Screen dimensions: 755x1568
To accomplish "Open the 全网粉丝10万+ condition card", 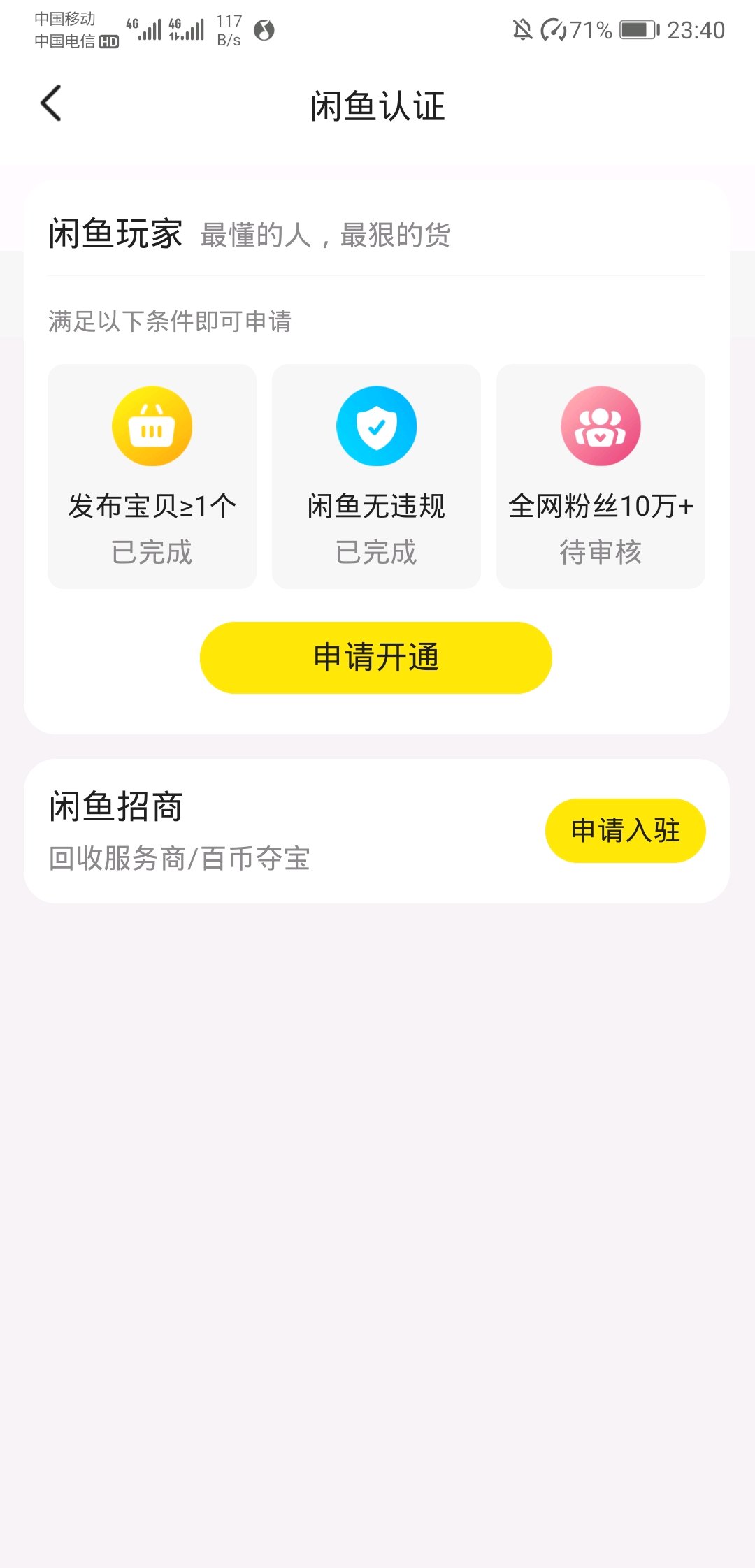I will (x=601, y=477).
